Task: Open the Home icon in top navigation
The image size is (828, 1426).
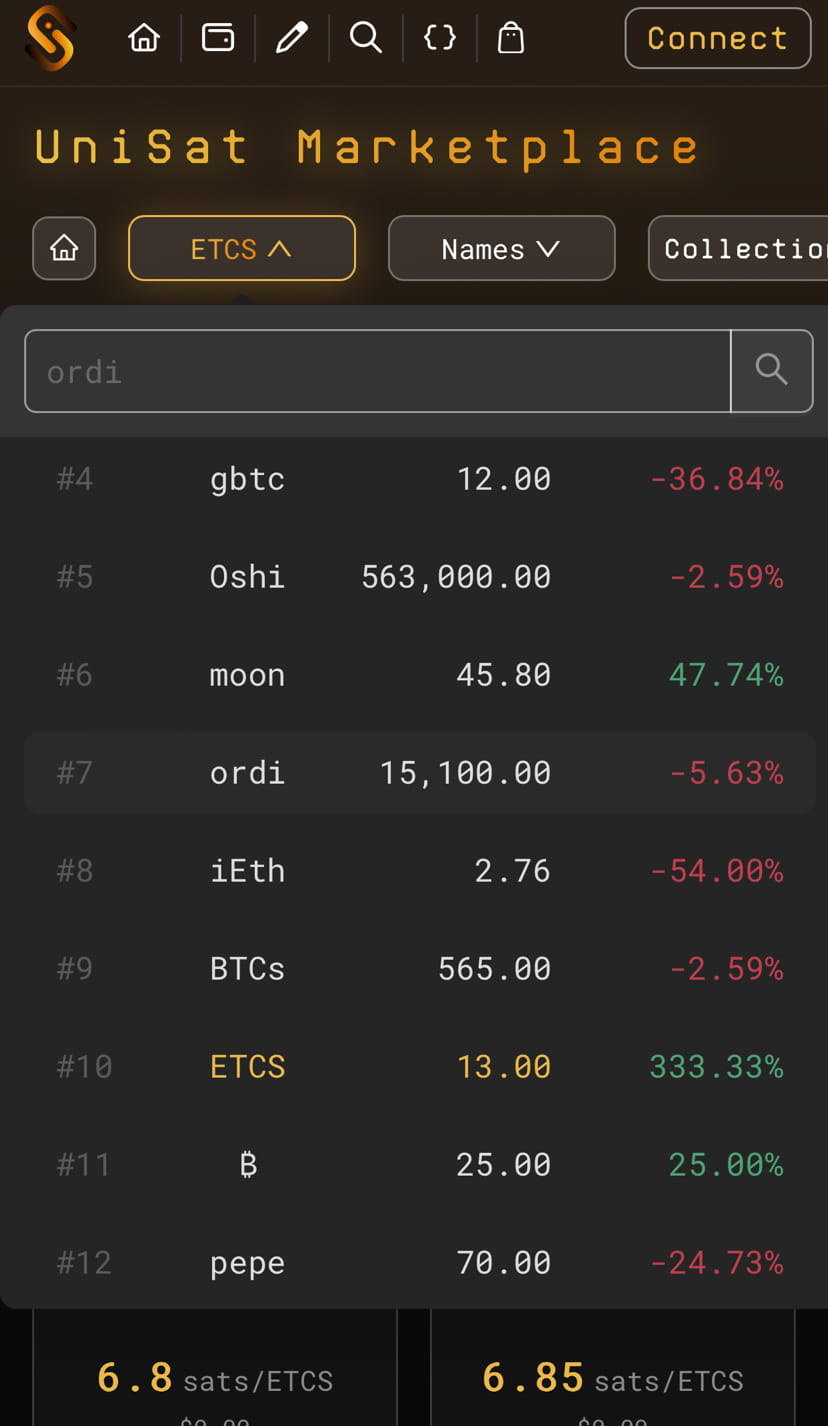Action: 143,38
